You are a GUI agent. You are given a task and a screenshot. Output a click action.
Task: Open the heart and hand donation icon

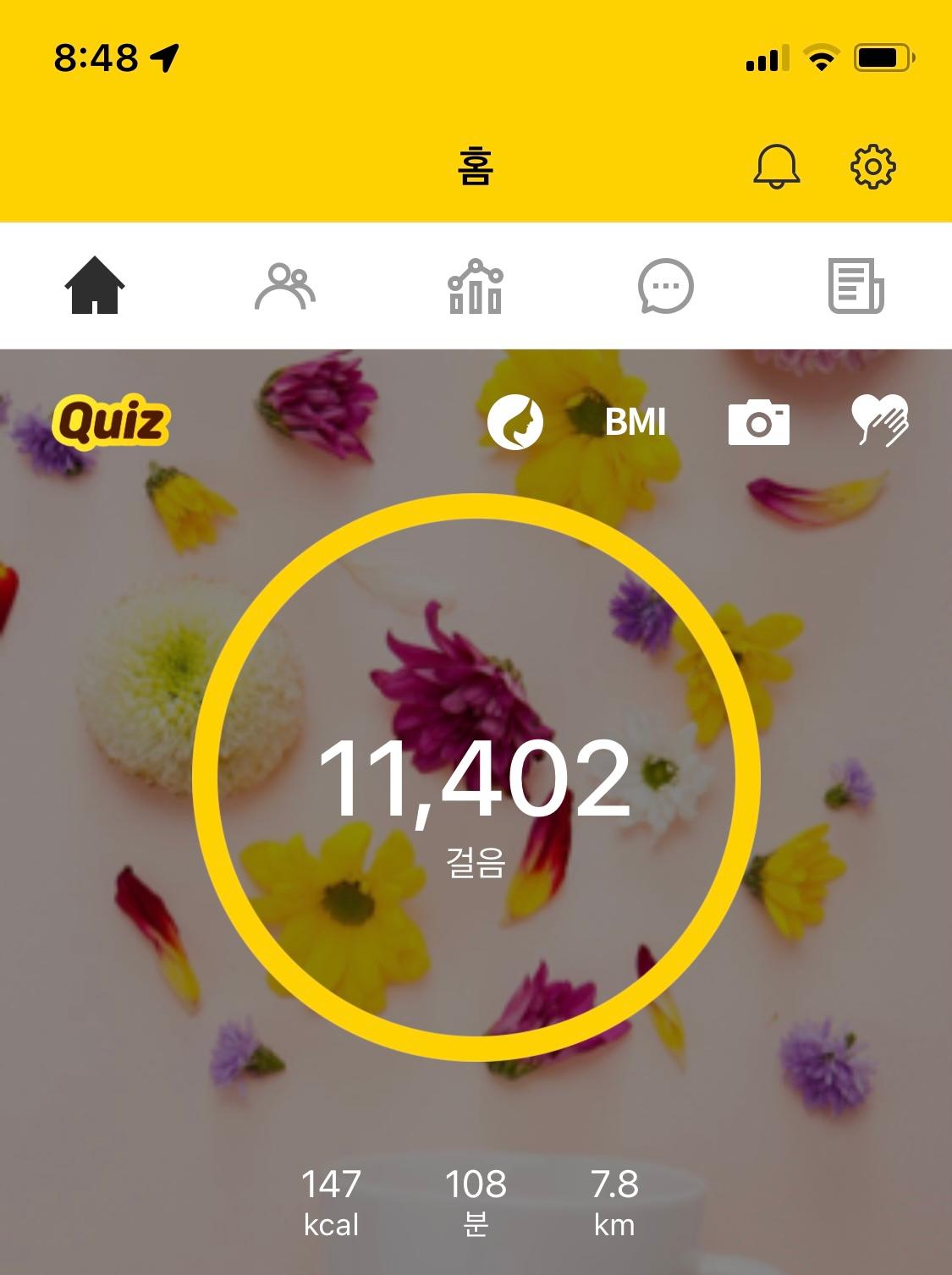click(879, 420)
